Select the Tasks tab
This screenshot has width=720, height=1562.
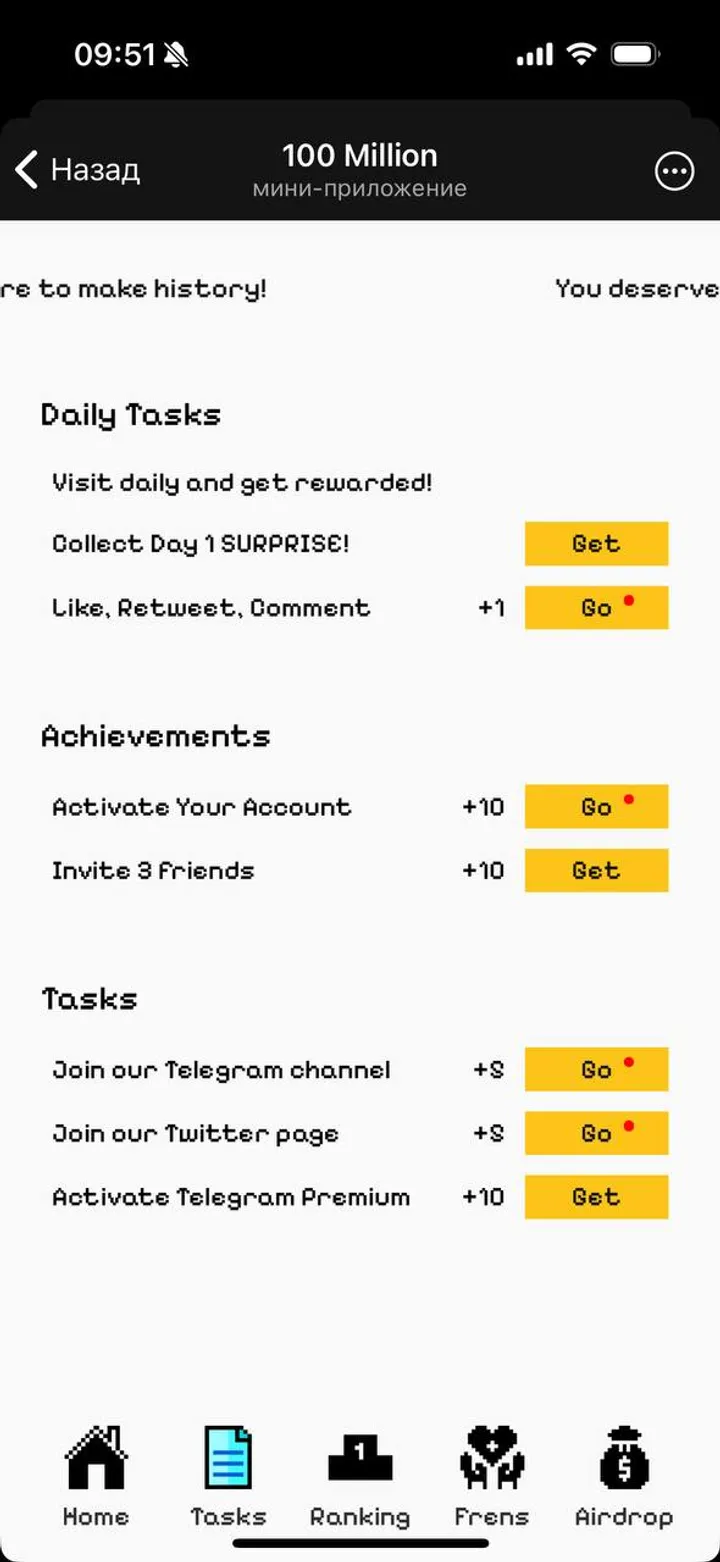[x=228, y=1476]
